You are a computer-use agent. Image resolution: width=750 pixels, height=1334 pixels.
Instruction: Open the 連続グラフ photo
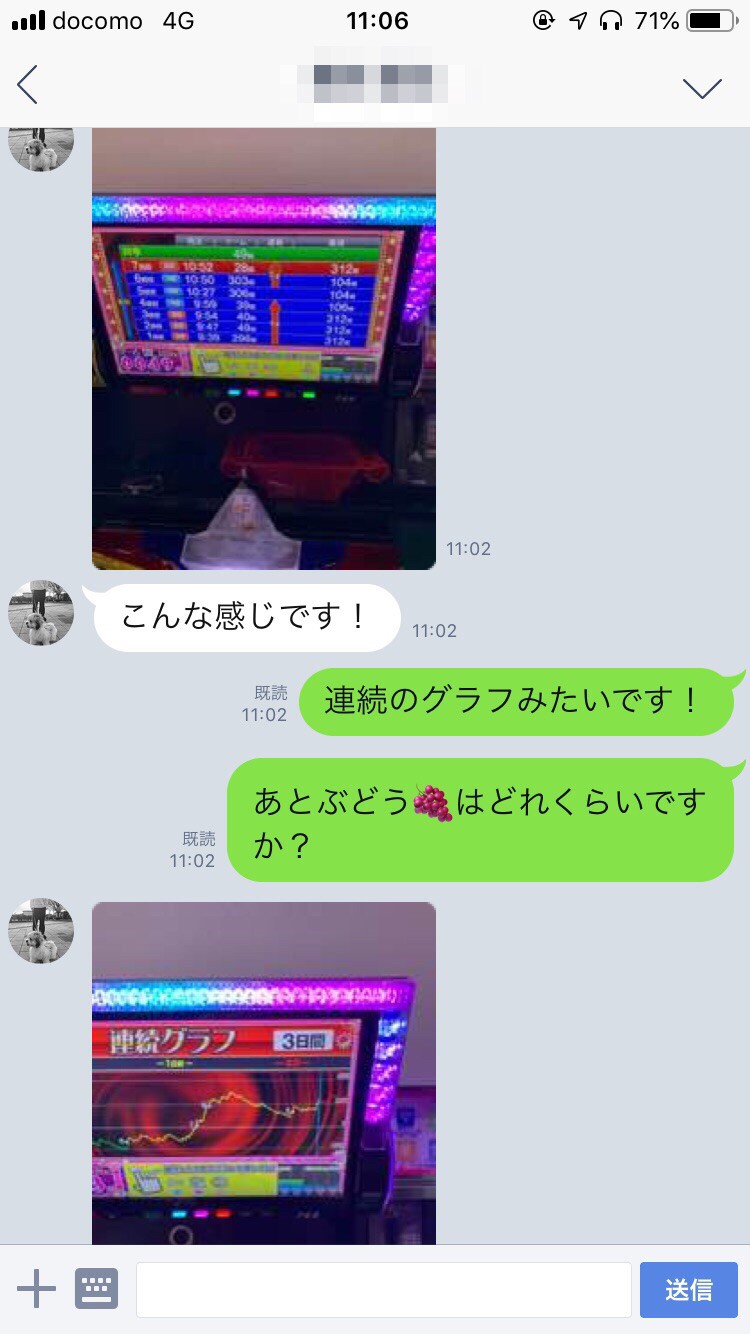click(264, 1075)
